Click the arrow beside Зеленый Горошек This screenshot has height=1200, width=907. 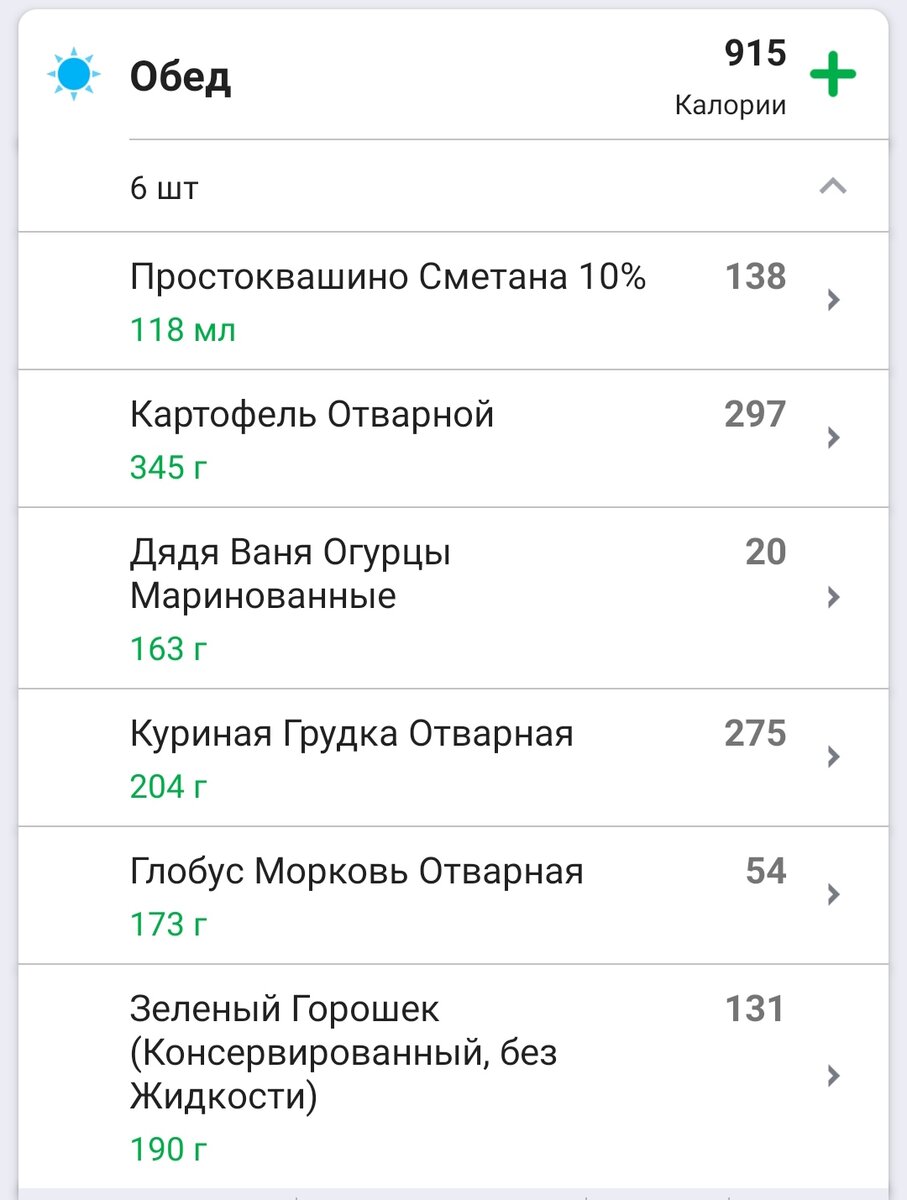(x=832, y=1075)
